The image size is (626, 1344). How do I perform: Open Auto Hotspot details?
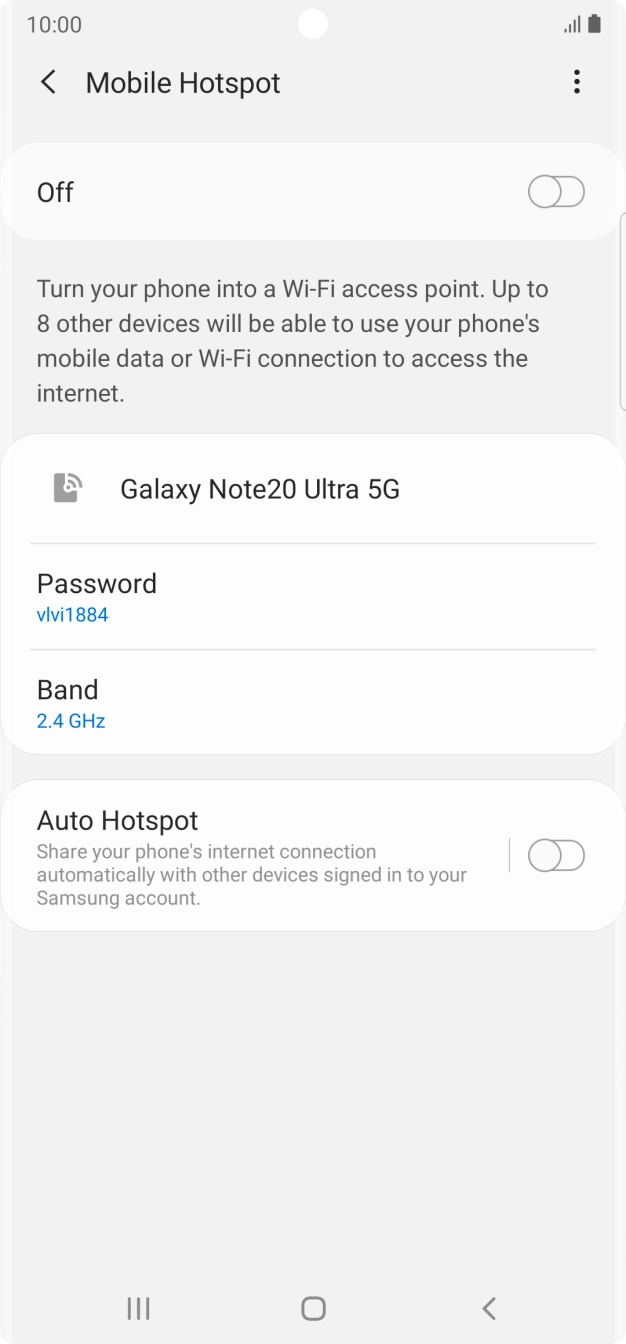250,856
